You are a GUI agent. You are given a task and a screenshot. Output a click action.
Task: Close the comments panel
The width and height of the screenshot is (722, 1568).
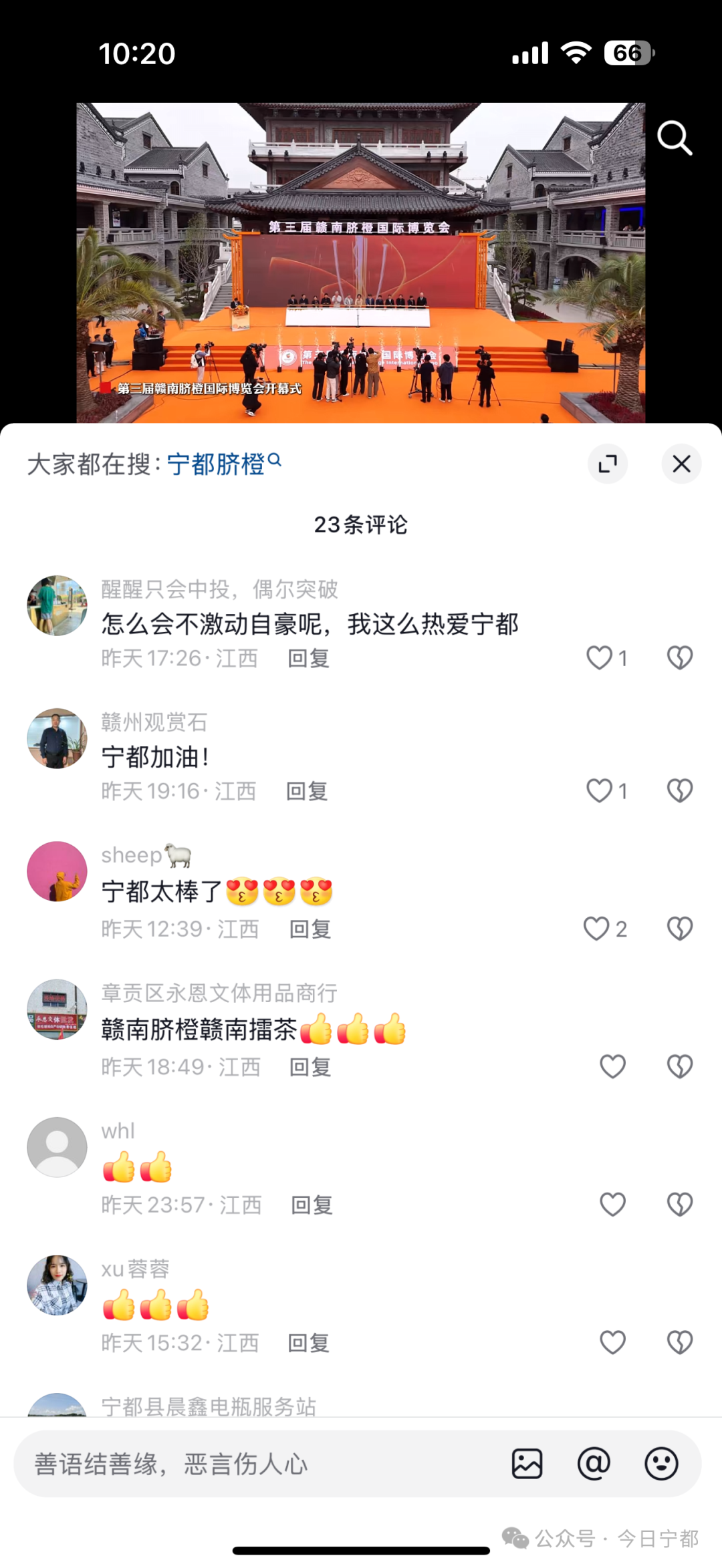(x=681, y=464)
